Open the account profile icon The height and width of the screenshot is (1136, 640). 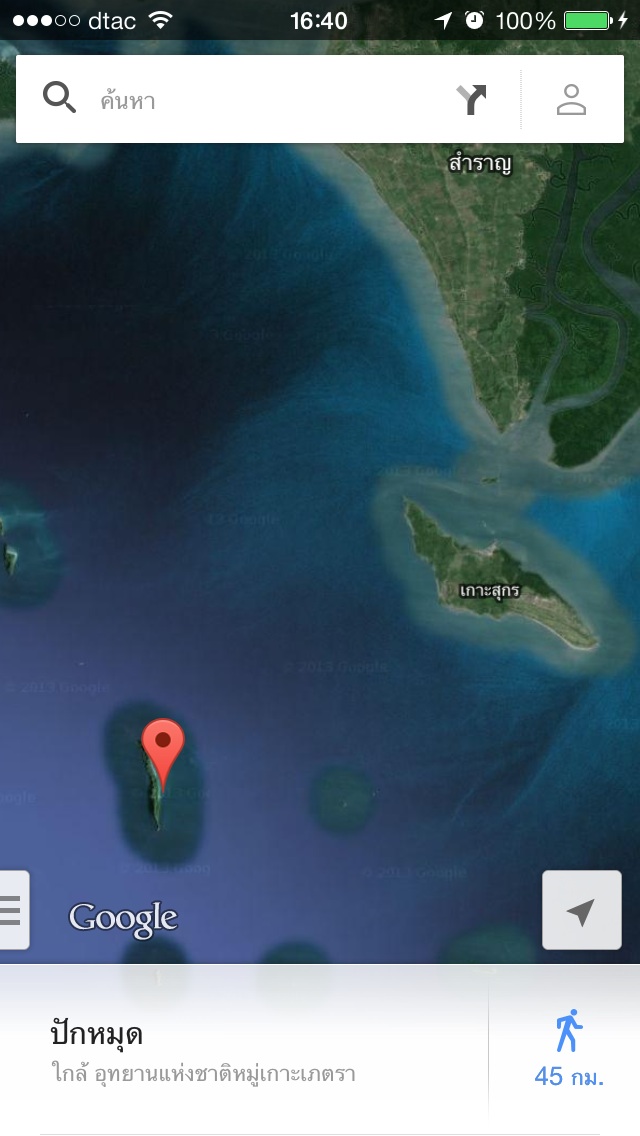571,100
